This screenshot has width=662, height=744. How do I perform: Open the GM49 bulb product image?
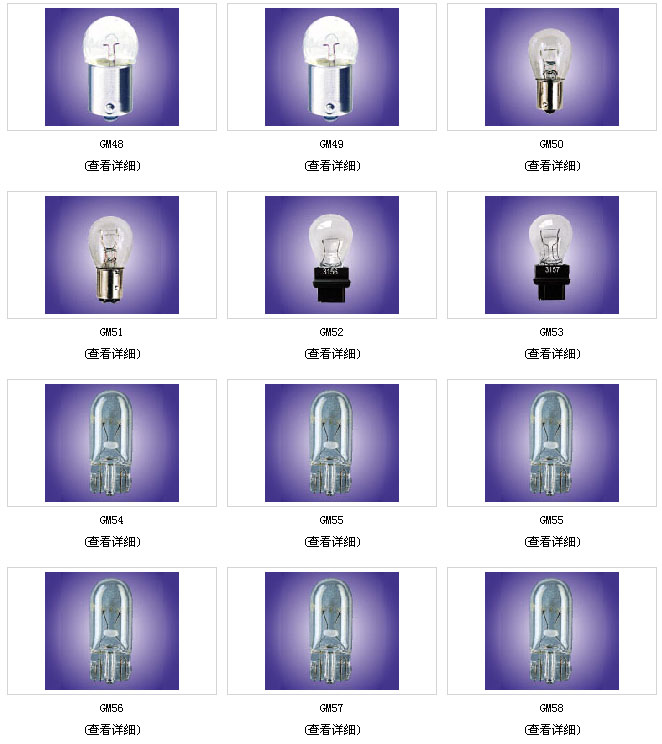tap(332, 67)
